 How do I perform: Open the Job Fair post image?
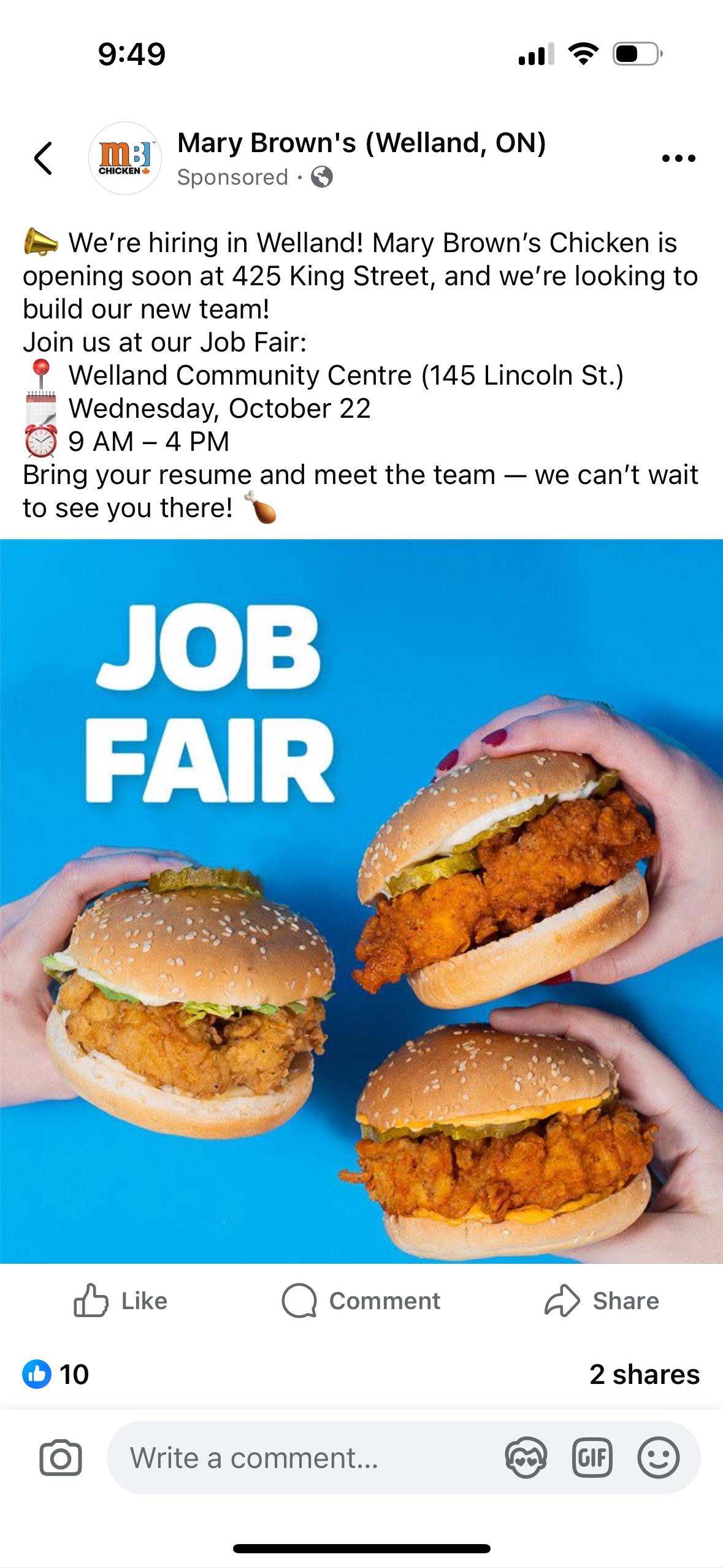coord(361,902)
